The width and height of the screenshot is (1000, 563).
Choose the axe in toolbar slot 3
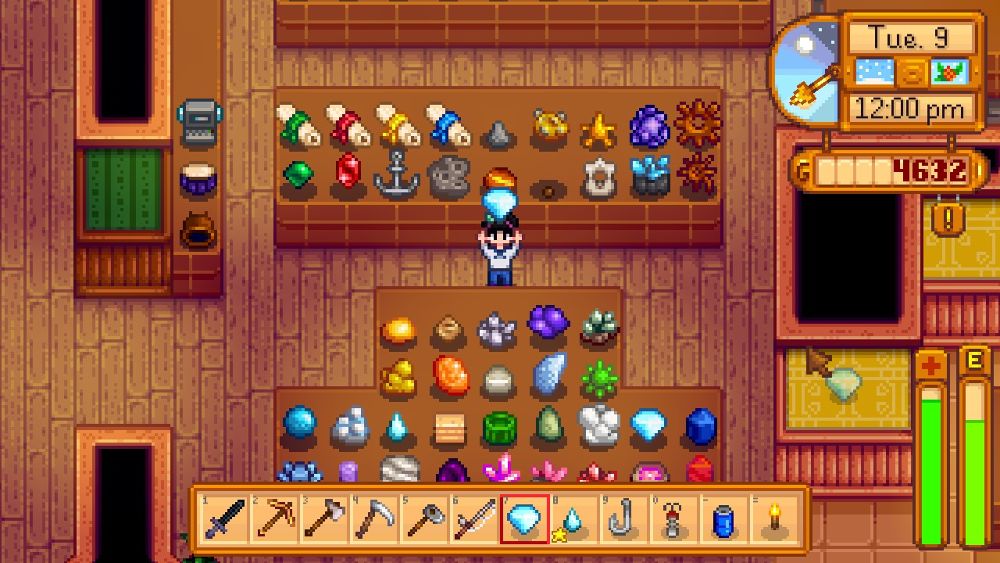(x=323, y=519)
